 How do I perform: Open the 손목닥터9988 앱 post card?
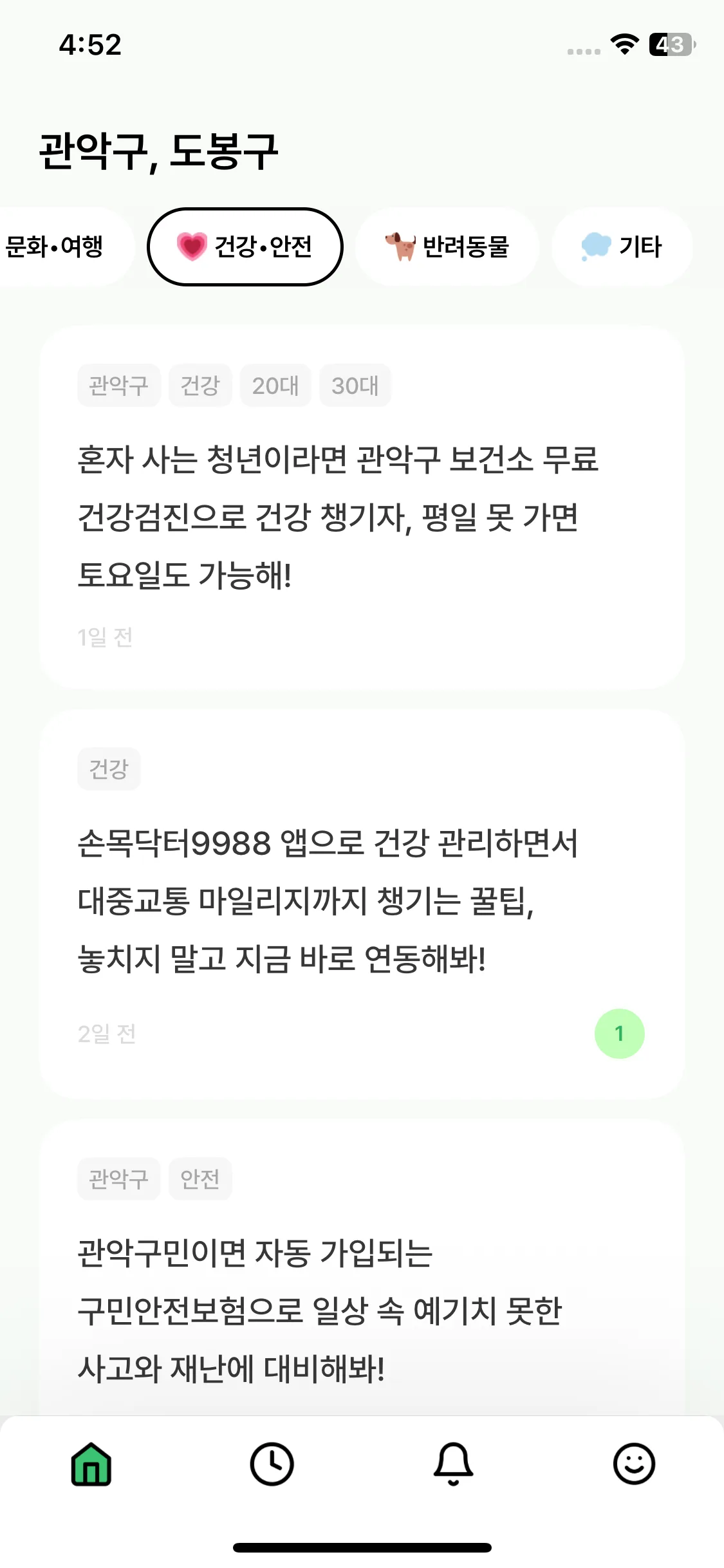pos(362,904)
